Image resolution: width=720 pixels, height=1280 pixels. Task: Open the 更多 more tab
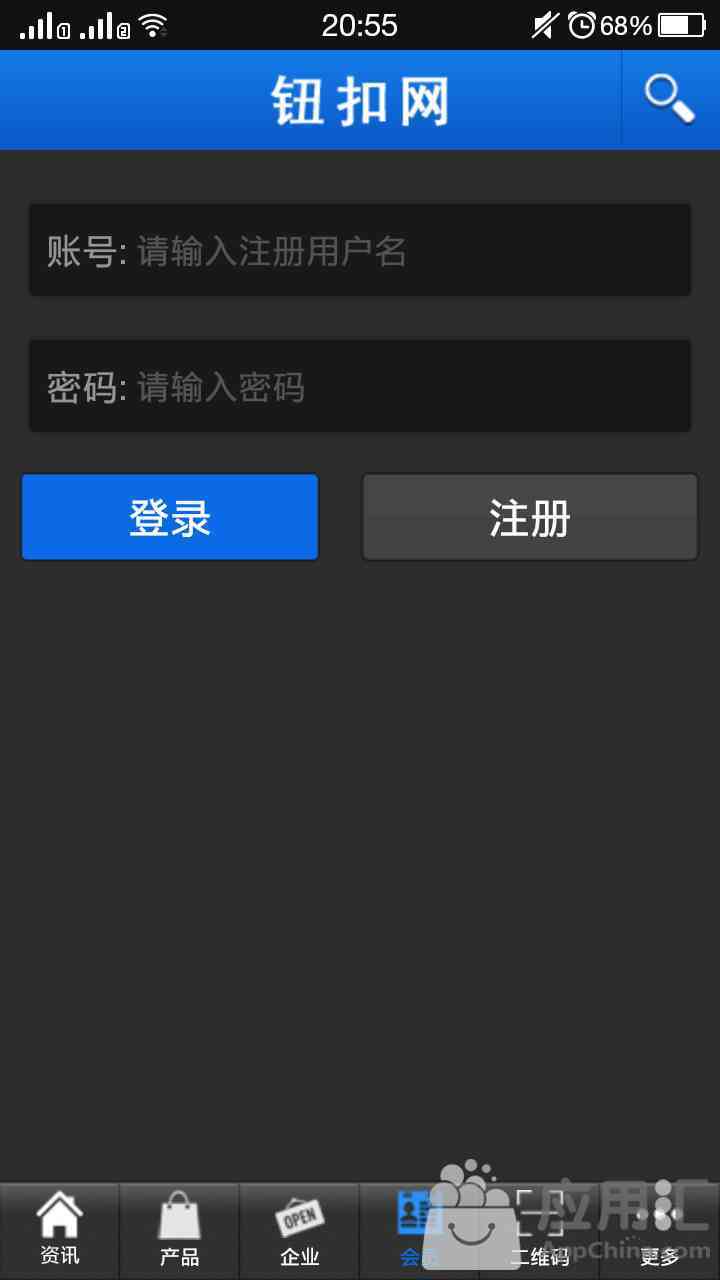660,1230
